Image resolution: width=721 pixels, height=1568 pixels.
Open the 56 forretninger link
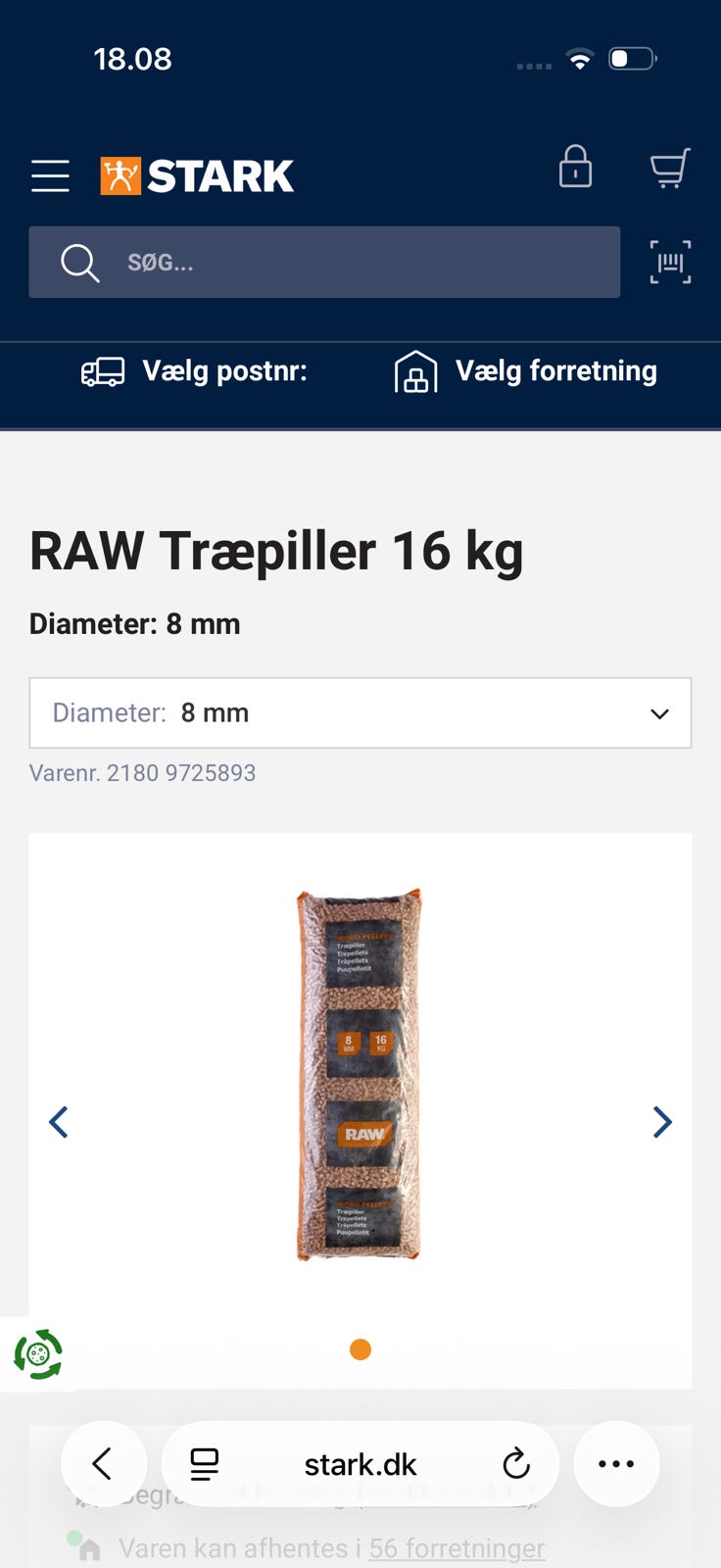pos(457,1548)
